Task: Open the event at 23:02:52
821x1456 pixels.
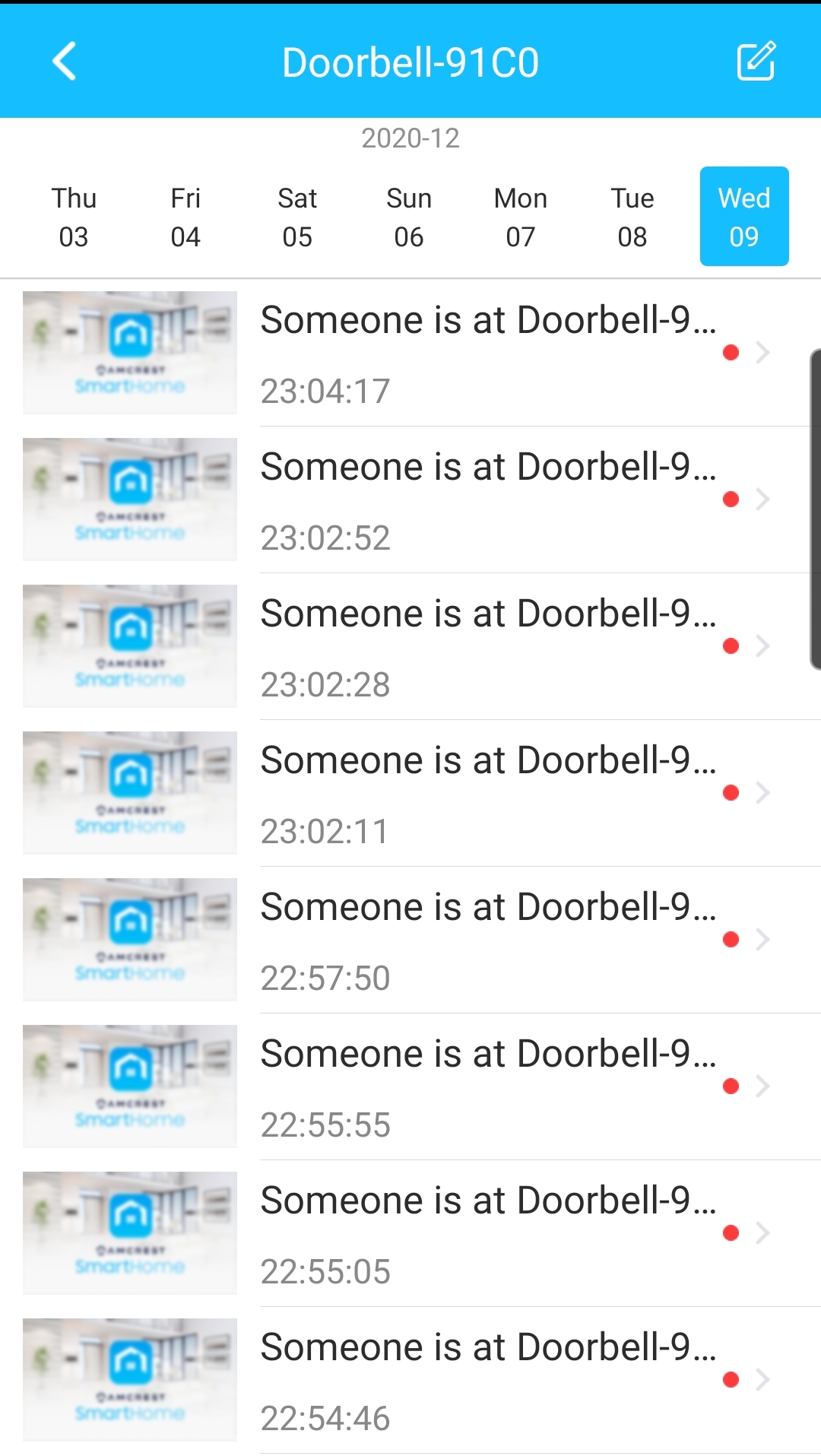Action: [410, 500]
